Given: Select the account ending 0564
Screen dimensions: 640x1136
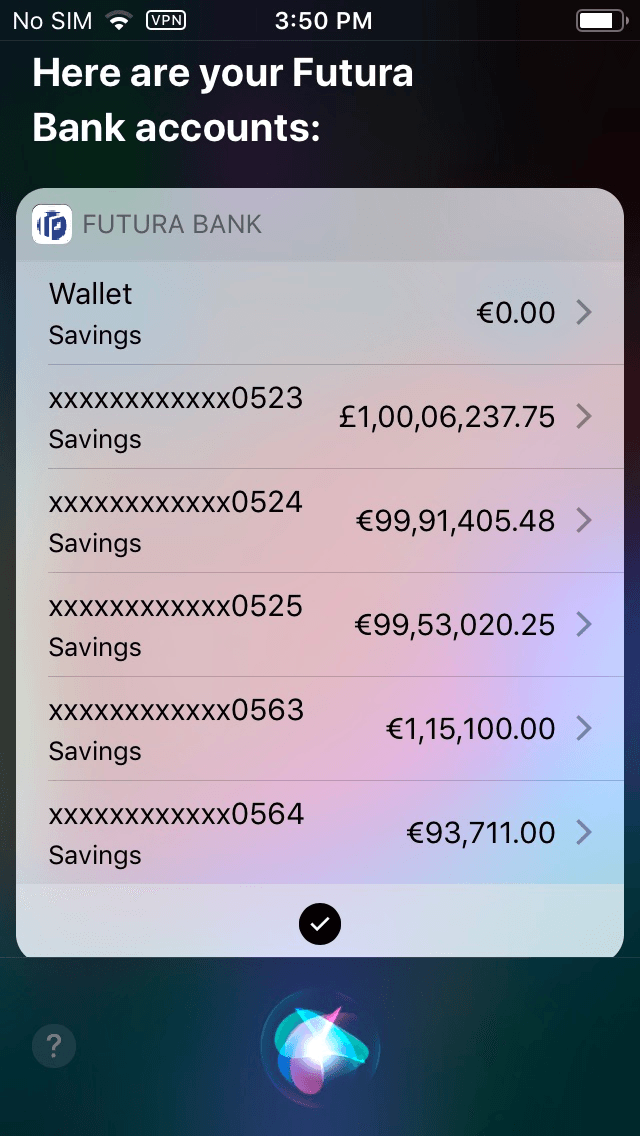Looking at the screenshot, I should pyautogui.click(x=320, y=833).
